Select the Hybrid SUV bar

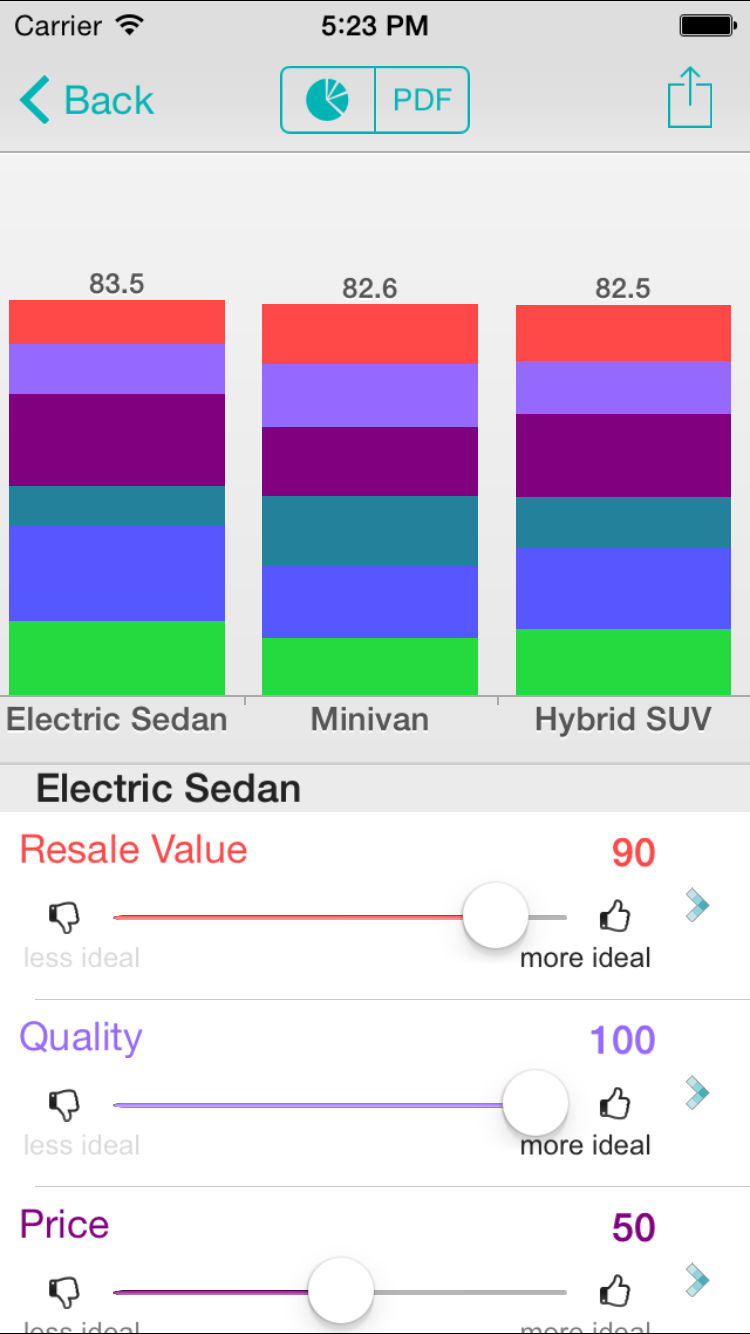[x=623, y=500]
